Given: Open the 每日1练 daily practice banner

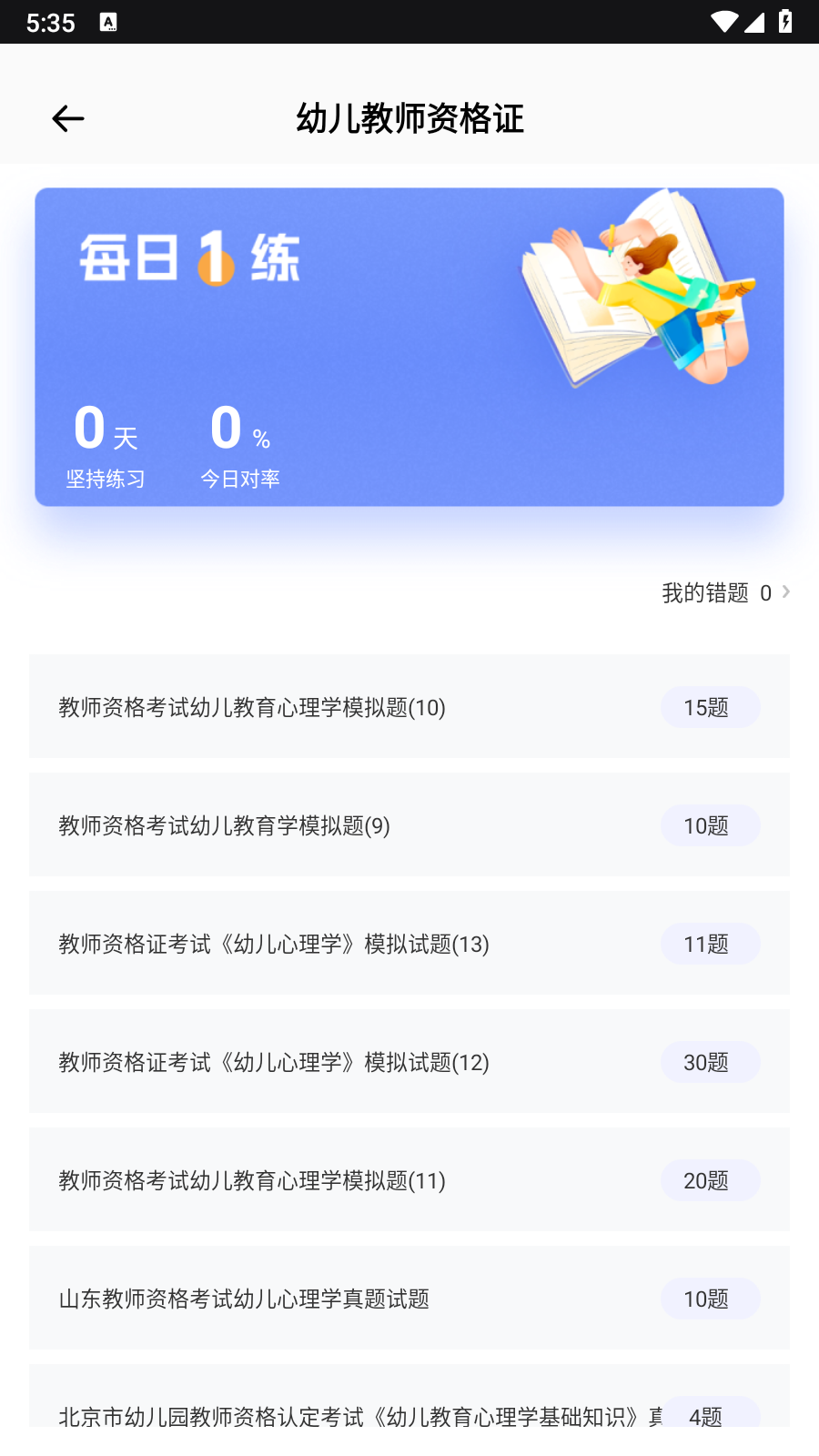Looking at the screenshot, I should 409,347.
